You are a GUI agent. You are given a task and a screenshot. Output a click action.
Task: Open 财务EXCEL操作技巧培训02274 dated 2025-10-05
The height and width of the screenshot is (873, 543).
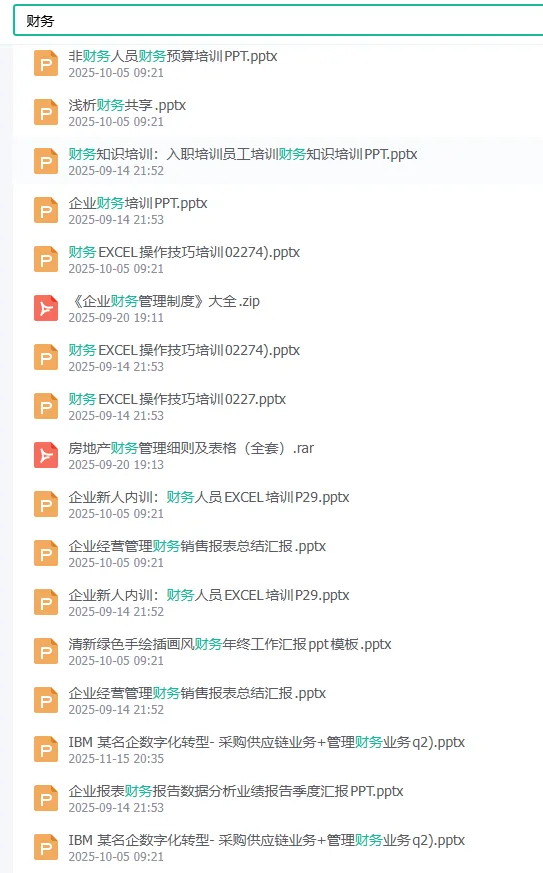tap(278, 259)
